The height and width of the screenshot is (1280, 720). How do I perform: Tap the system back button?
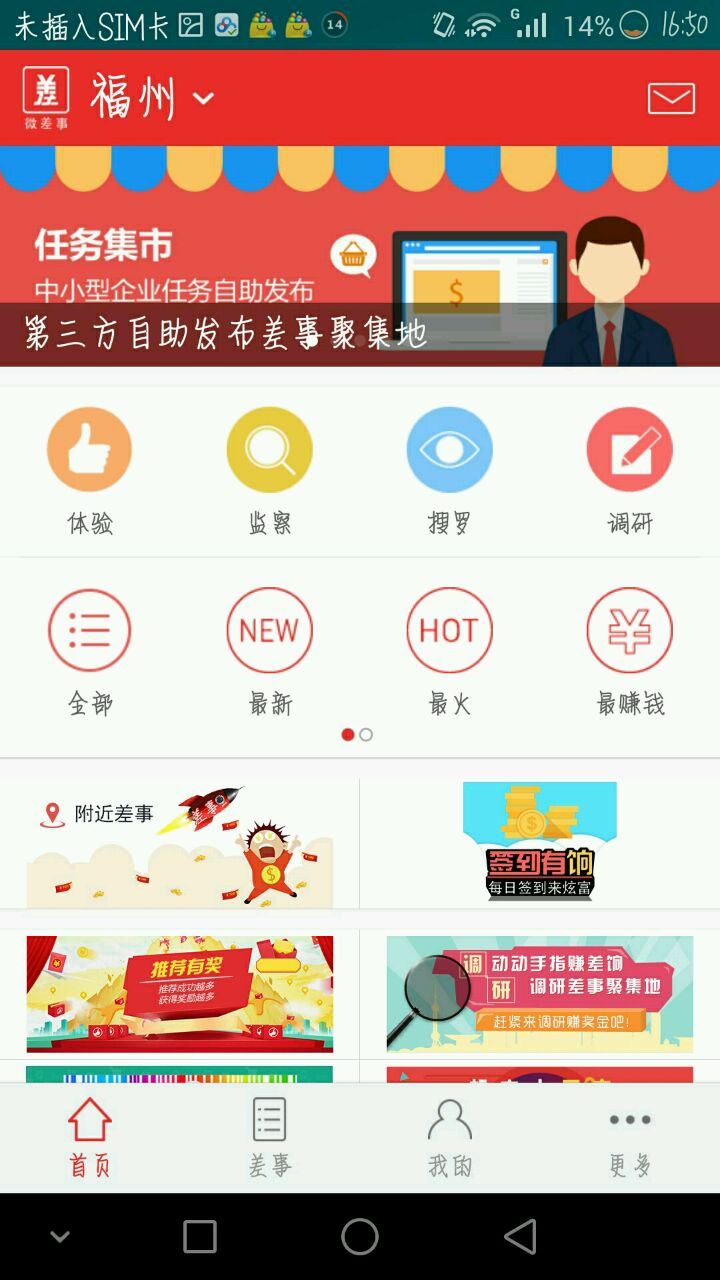point(520,1237)
